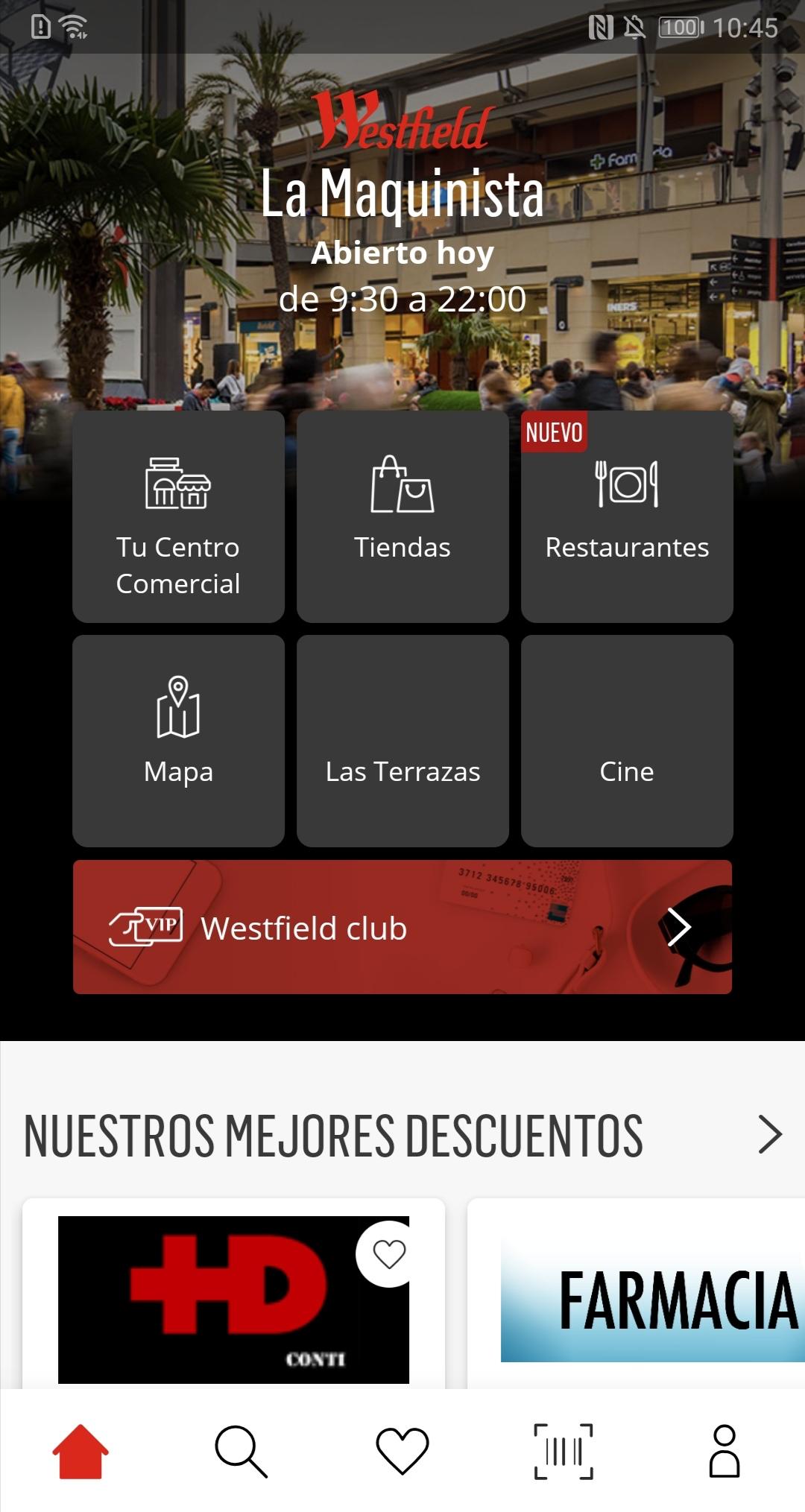Expand Nuestros Mejores Descuentos with the arrow
The width and height of the screenshot is (805, 1512).
coord(769,1135)
